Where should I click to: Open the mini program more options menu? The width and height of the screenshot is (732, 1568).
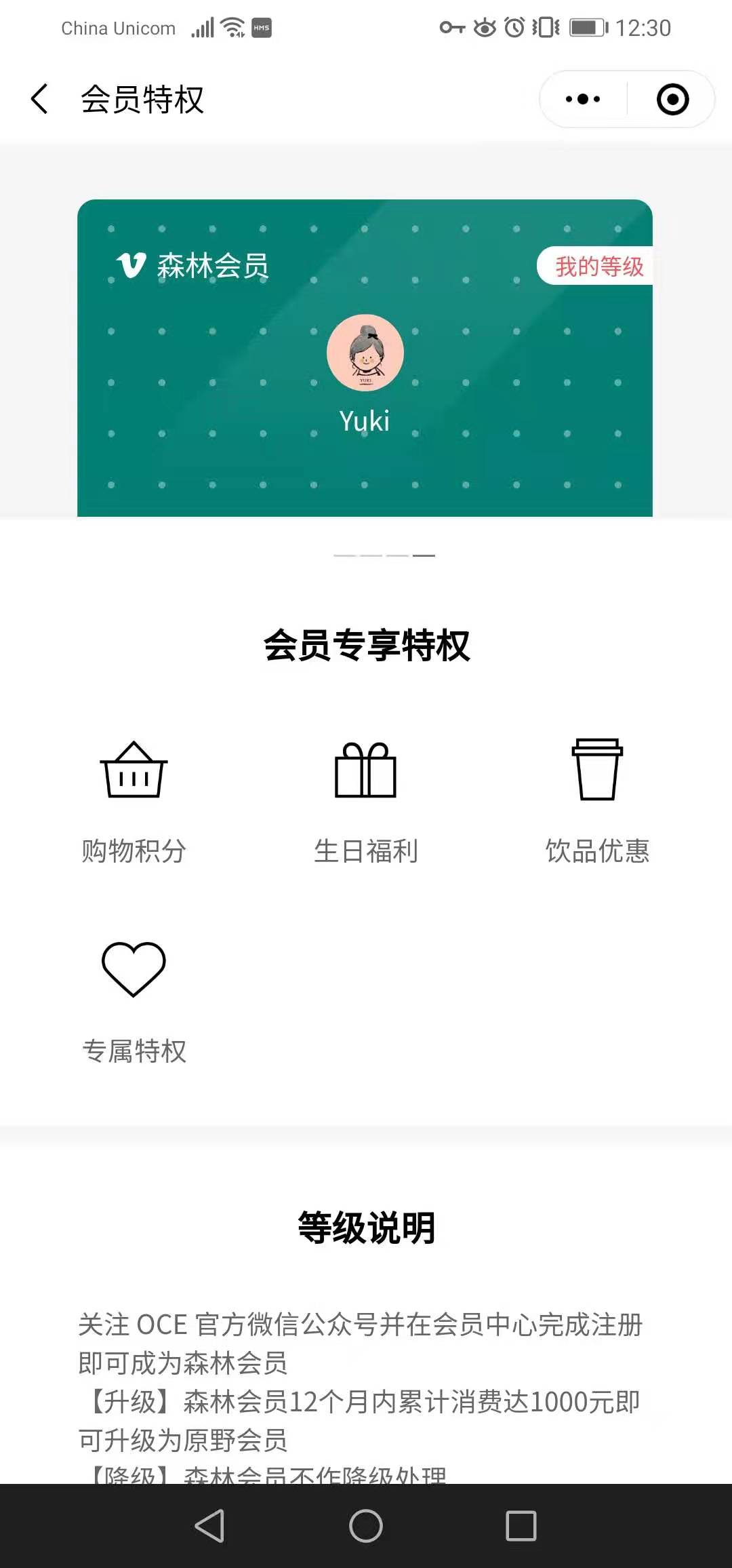pos(583,99)
